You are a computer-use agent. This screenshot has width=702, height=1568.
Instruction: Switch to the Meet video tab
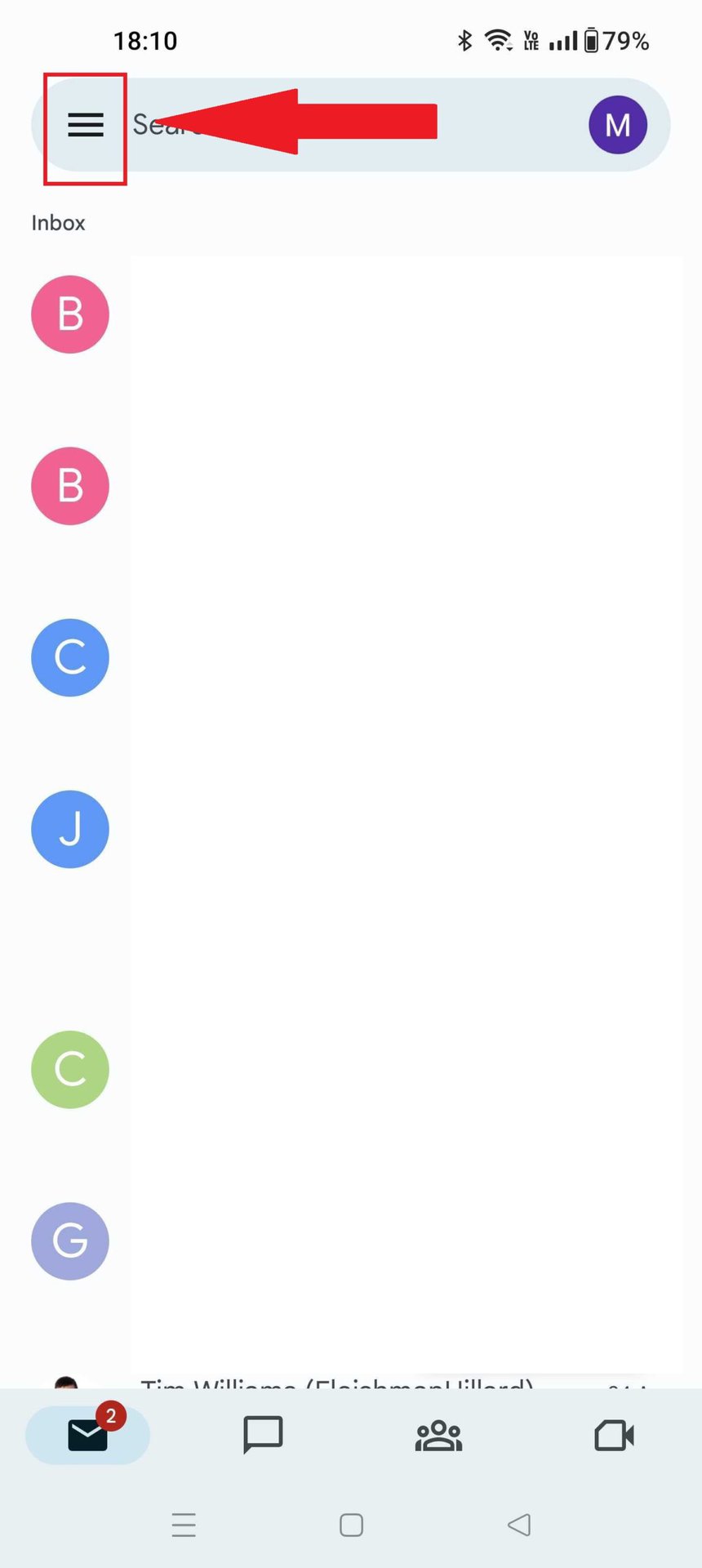[614, 1435]
